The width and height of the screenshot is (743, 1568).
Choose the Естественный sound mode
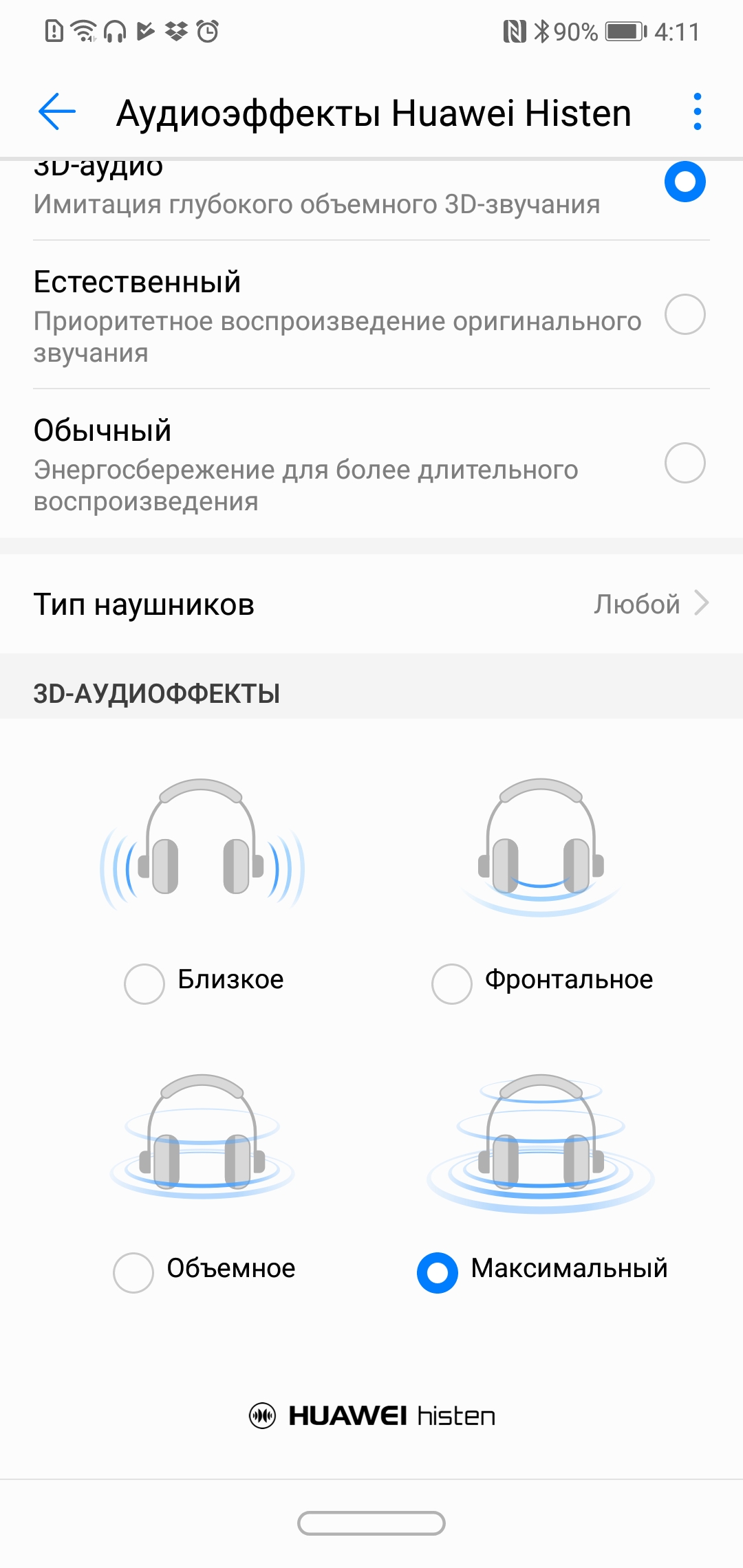coord(685,315)
